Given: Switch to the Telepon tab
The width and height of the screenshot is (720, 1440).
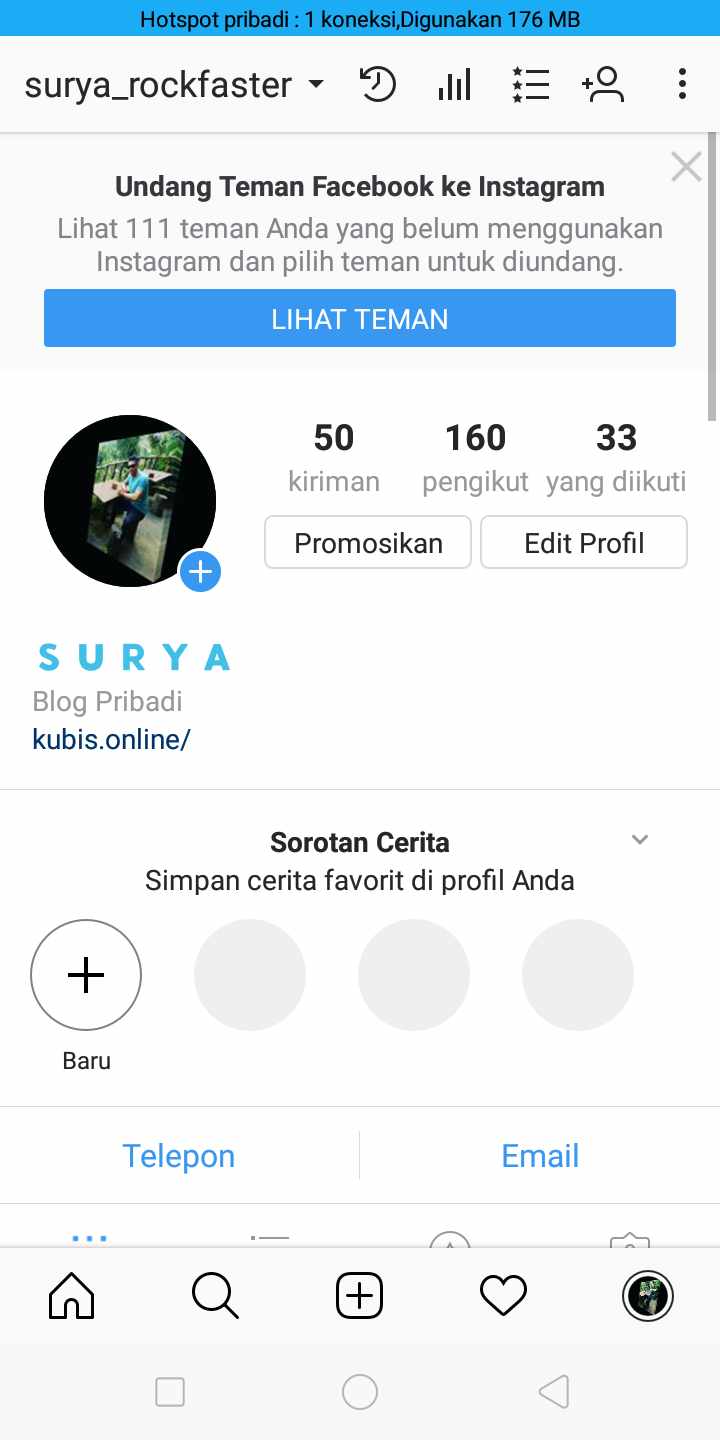Looking at the screenshot, I should coord(179,1155).
